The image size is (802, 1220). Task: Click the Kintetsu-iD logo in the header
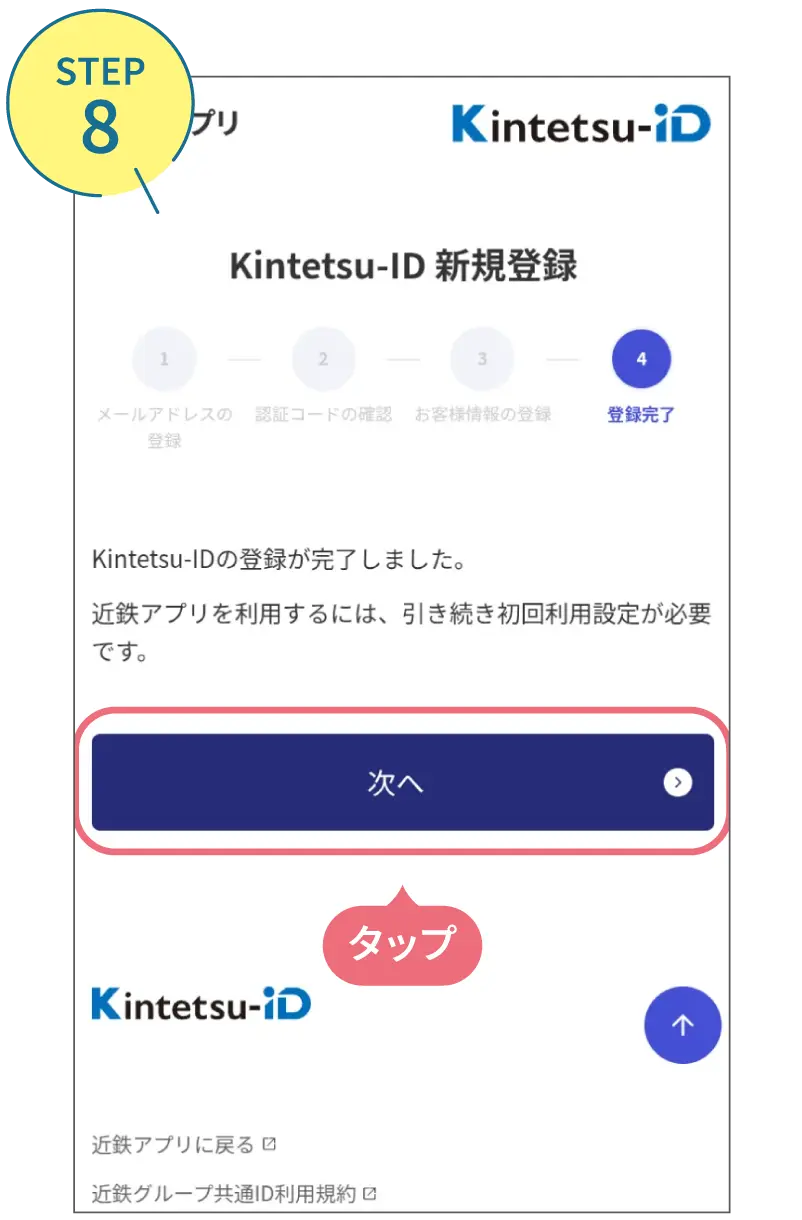coord(580,122)
